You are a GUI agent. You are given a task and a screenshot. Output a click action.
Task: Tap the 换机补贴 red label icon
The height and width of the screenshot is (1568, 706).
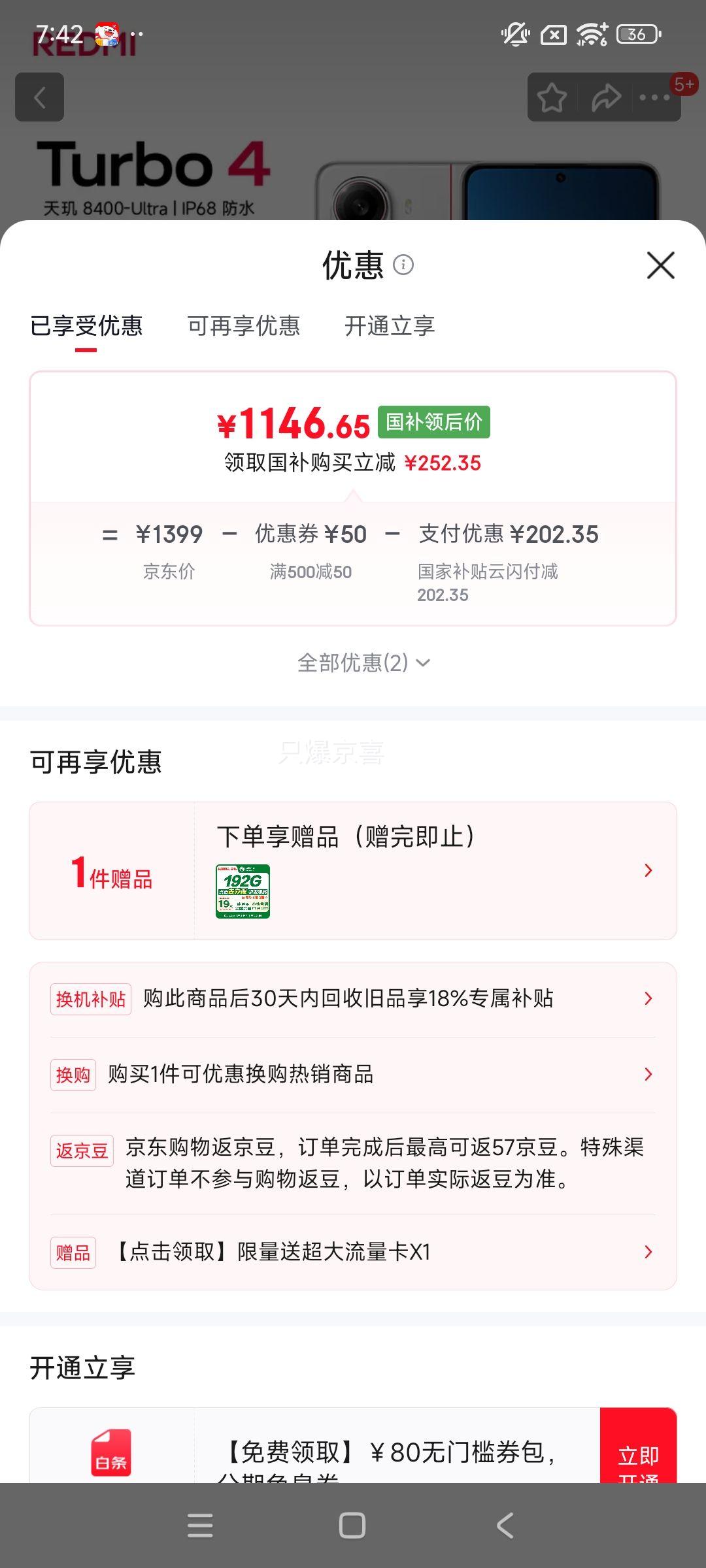(x=90, y=998)
